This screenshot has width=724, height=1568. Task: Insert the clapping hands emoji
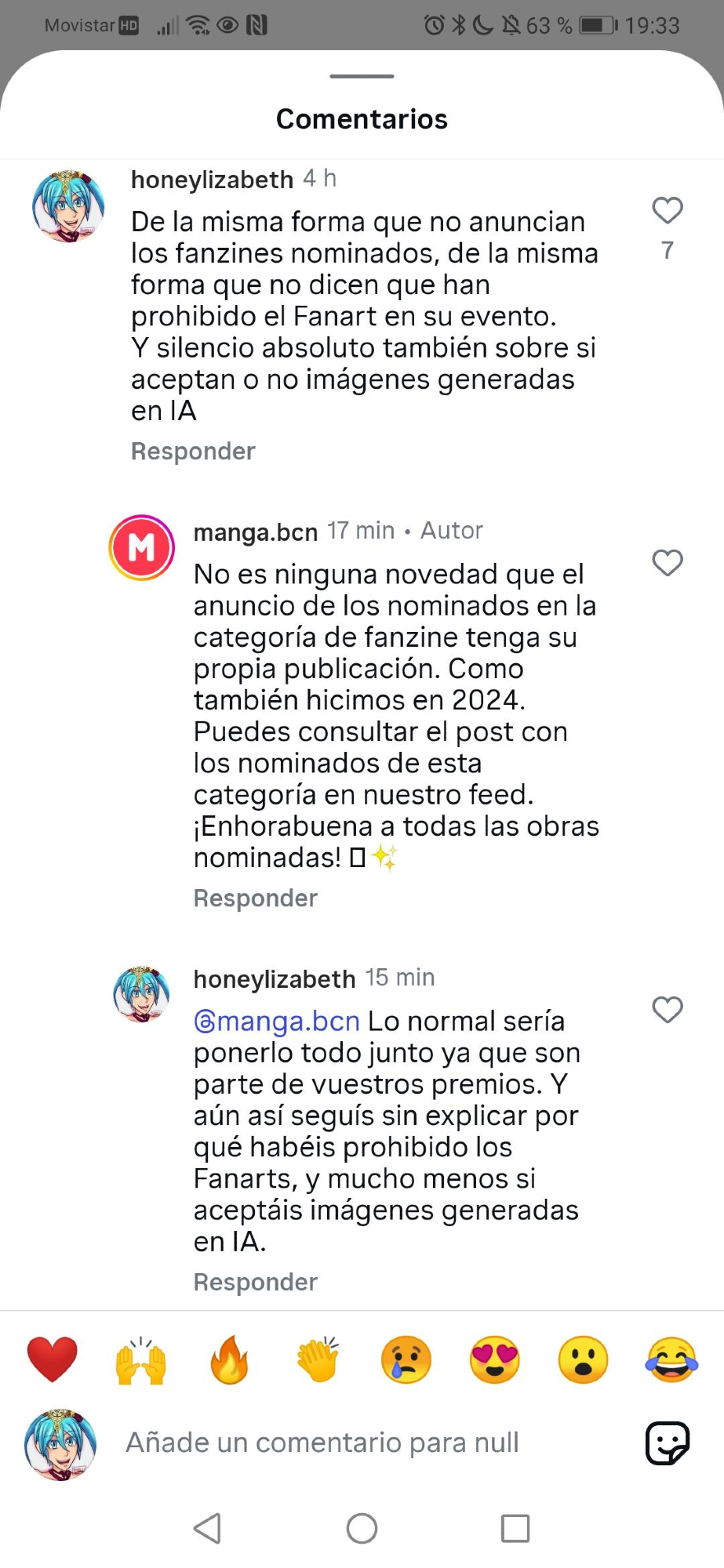point(318,1359)
